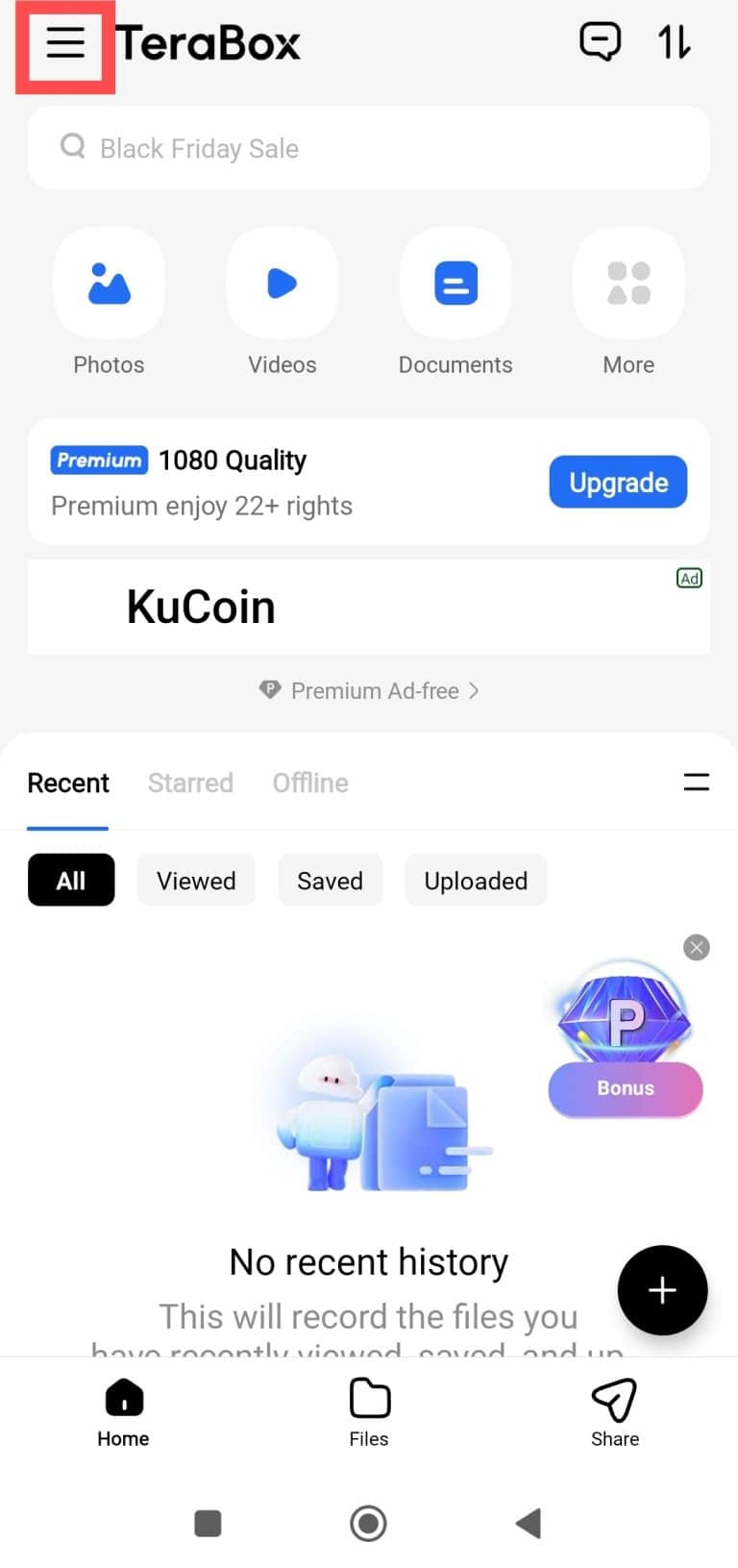Go to the Share tab
Screen dimensions: 738x1568
615,1413
